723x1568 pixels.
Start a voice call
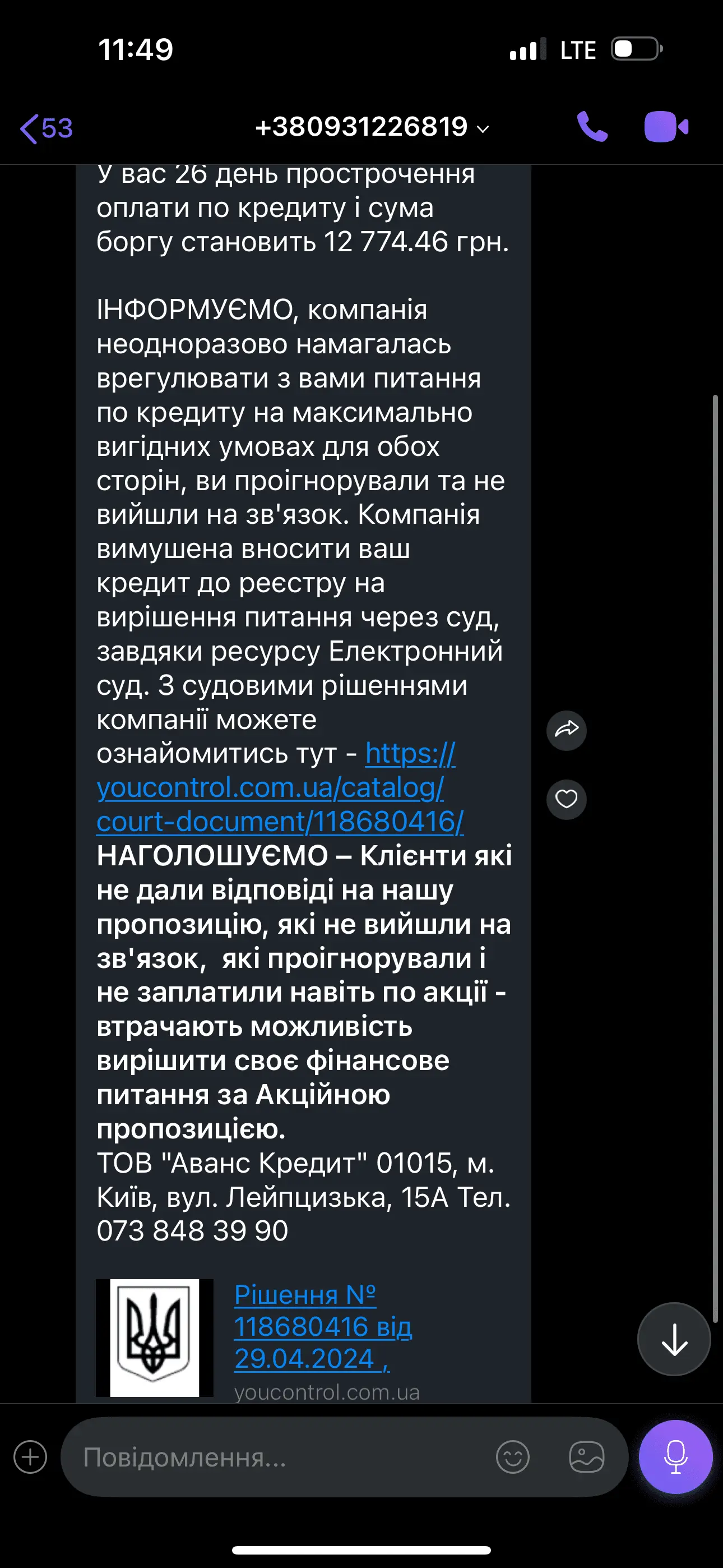tap(591, 127)
